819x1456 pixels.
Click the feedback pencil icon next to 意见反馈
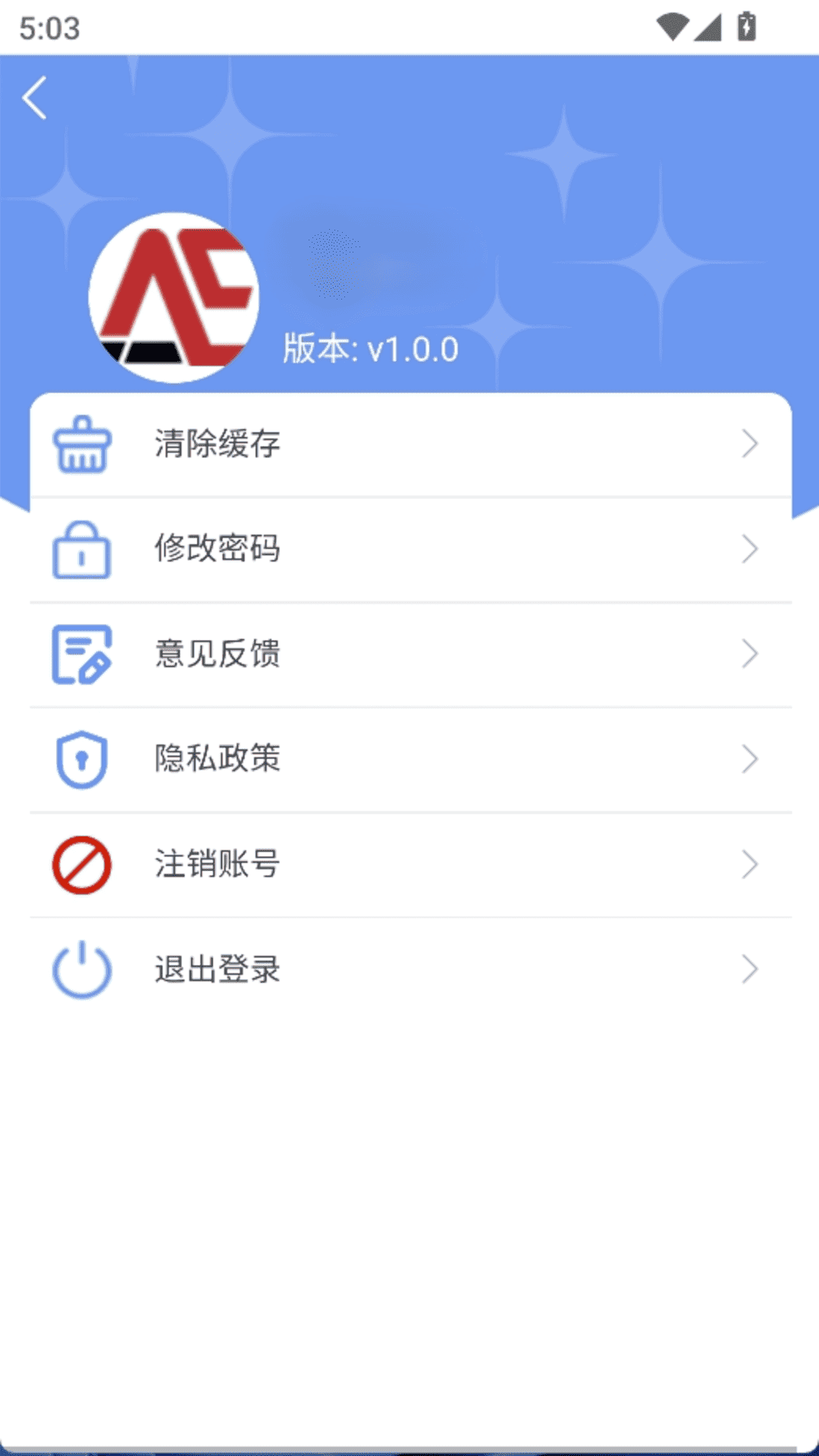[80, 654]
